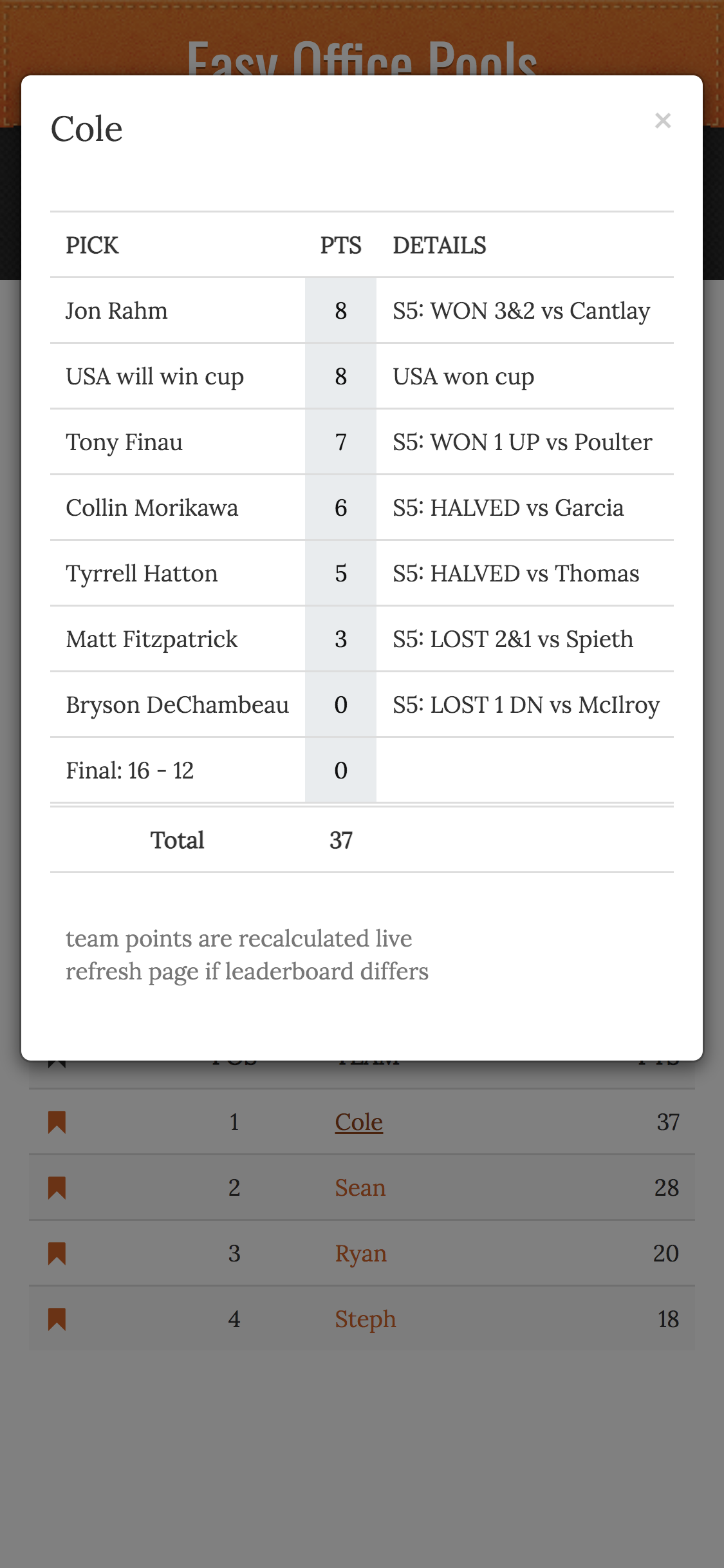Open Sean's team picks
Viewport: 724px width, 1568px height.
click(x=360, y=1188)
